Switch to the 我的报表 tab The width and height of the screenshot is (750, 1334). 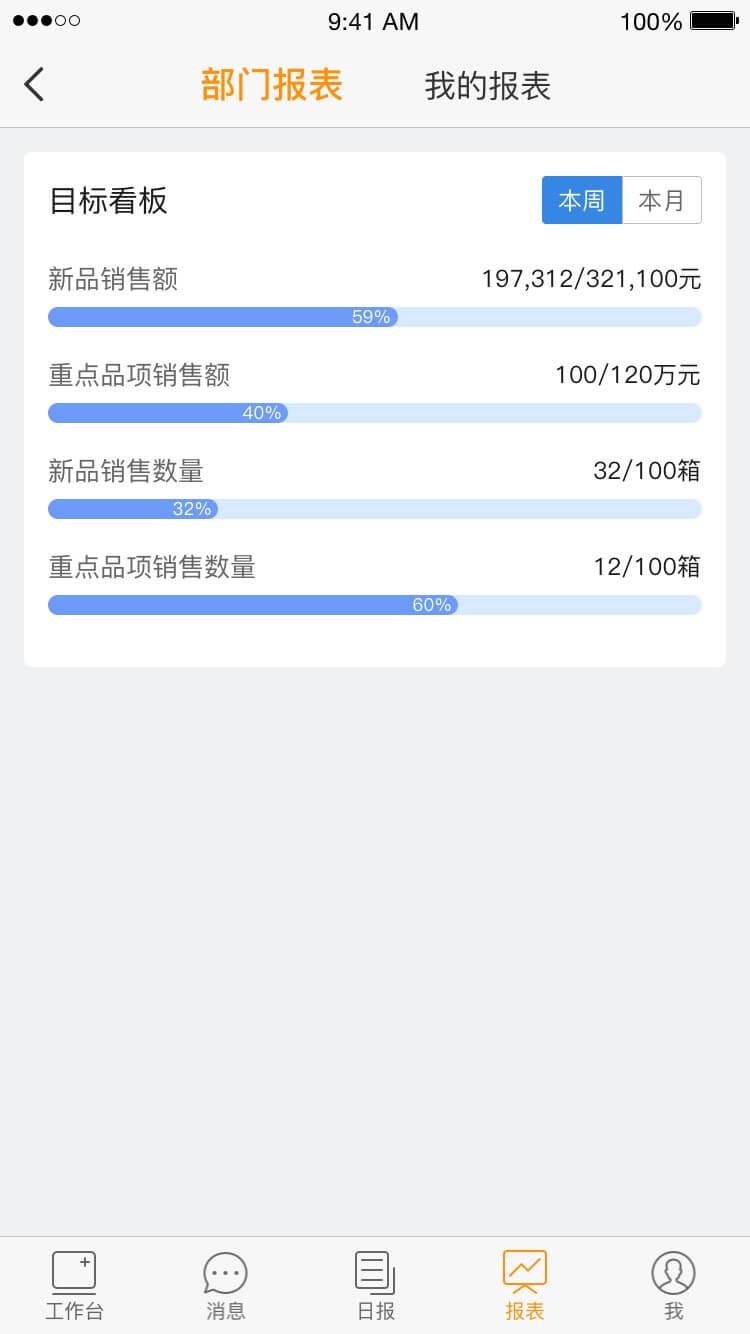(487, 86)
